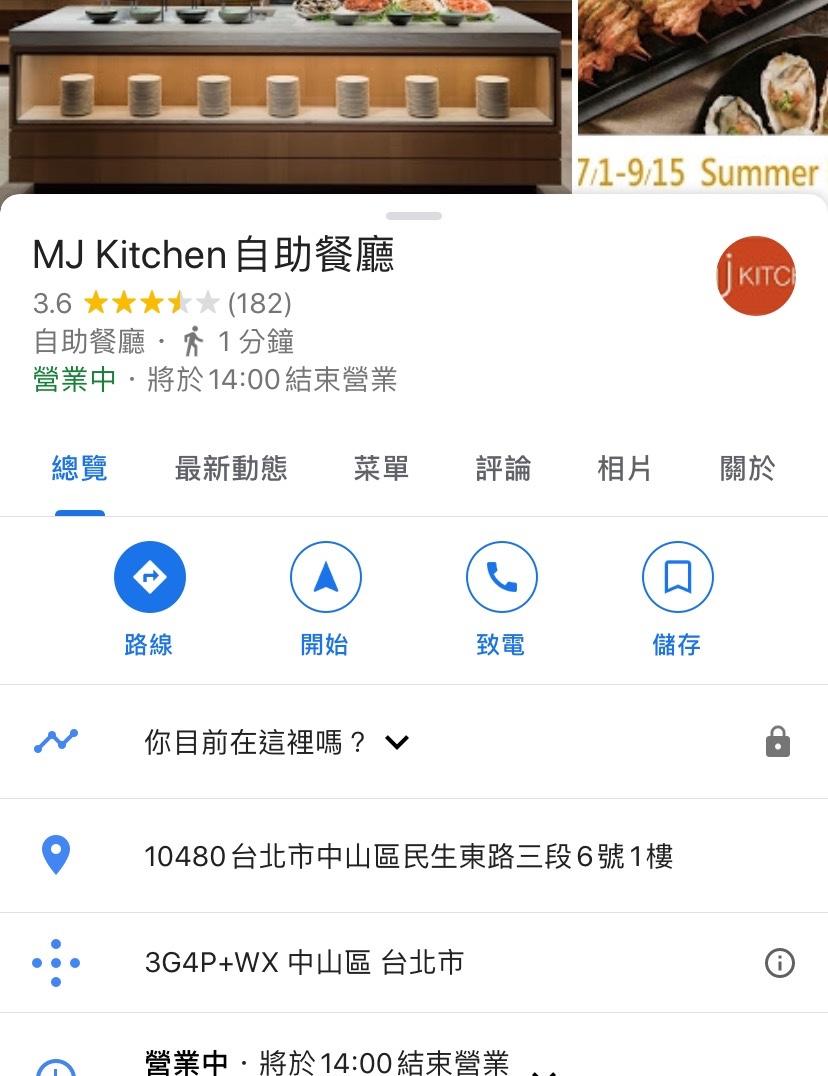The width and height of the screenshot is (828, 1076).
Task: View the Summer seafood promo photo
Action: [702, 95]
